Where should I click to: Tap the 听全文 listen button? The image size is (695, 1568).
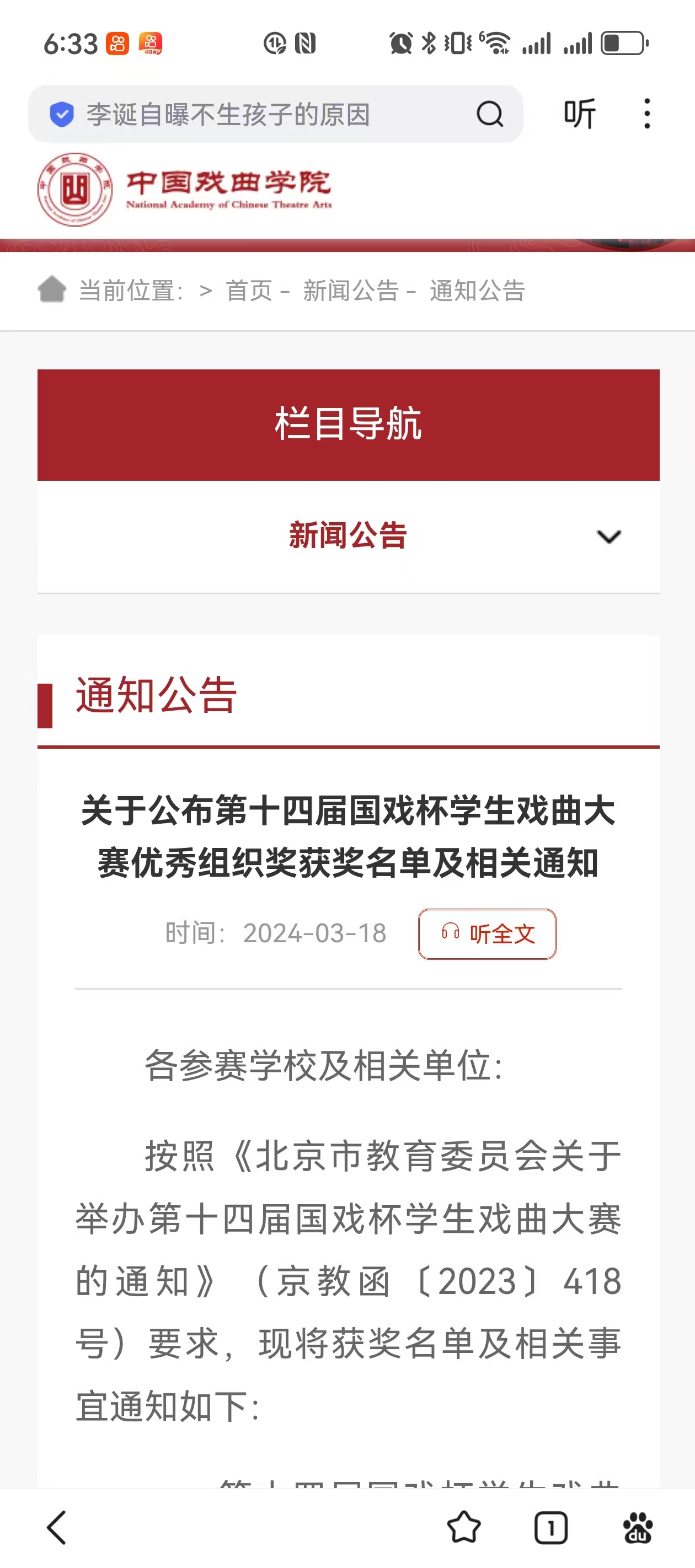[487, 934]
